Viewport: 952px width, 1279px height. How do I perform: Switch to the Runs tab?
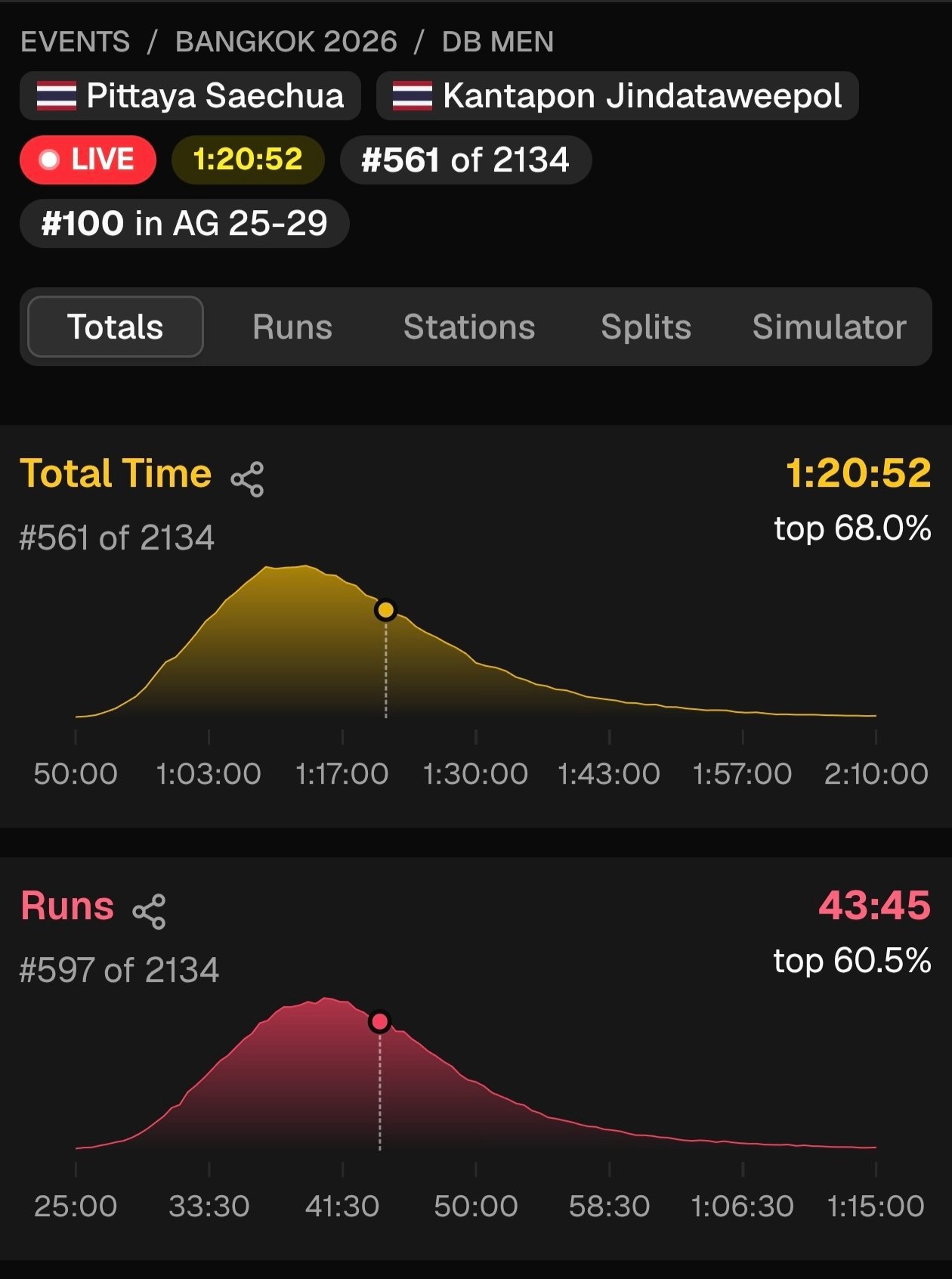(292, 327)
